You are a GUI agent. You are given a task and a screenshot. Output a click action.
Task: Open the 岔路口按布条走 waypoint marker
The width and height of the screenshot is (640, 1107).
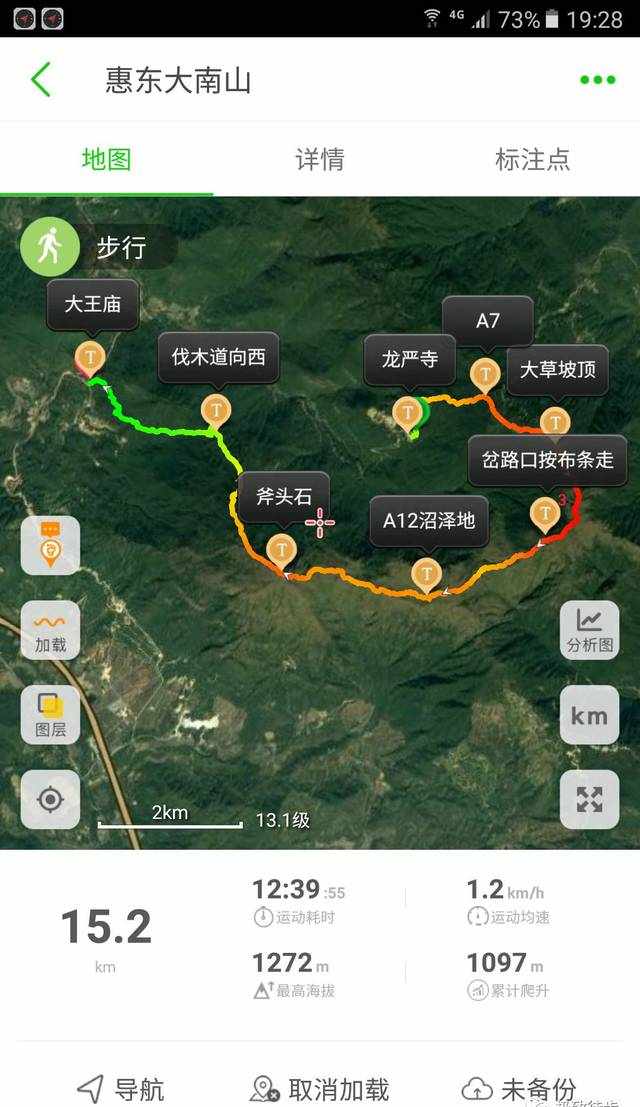[x=545, y=513]
